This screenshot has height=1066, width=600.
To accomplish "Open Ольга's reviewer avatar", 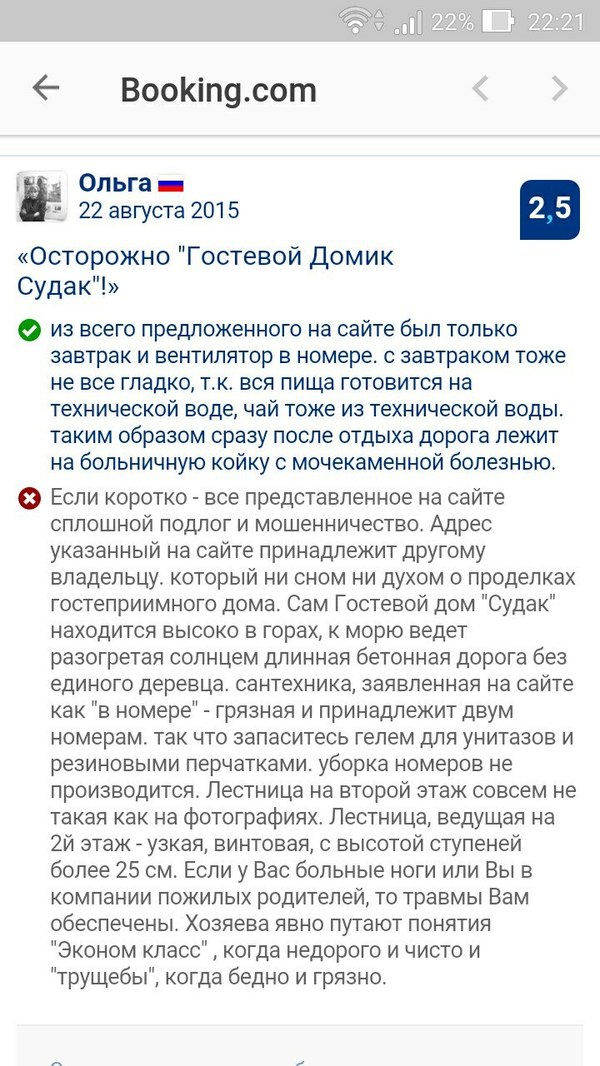I will click(x=42, y=196).
